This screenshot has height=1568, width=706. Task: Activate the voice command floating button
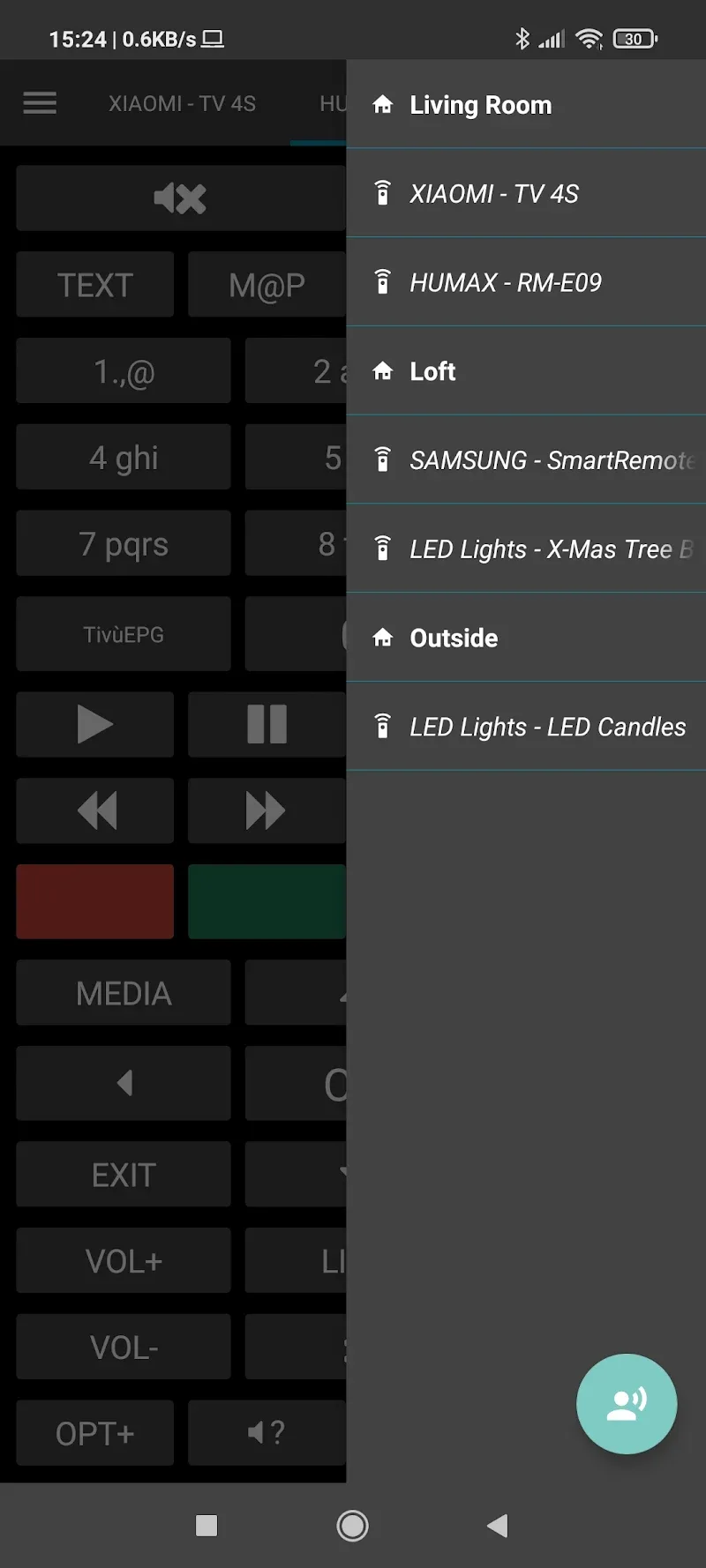pos(627,1403)
